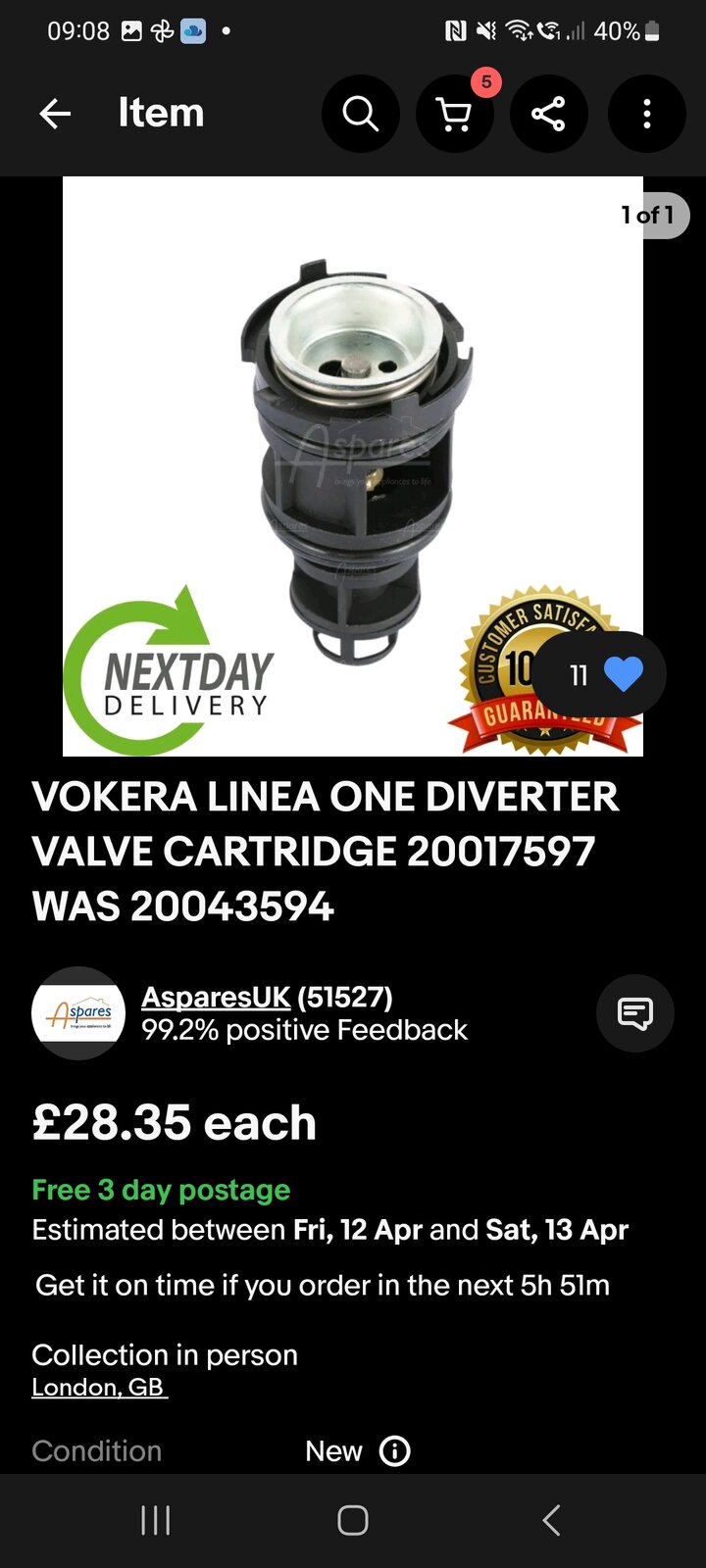The width and height of the screenshot is (706, 1568).
Task: Show info about New condition
Action: [394, 1450]
